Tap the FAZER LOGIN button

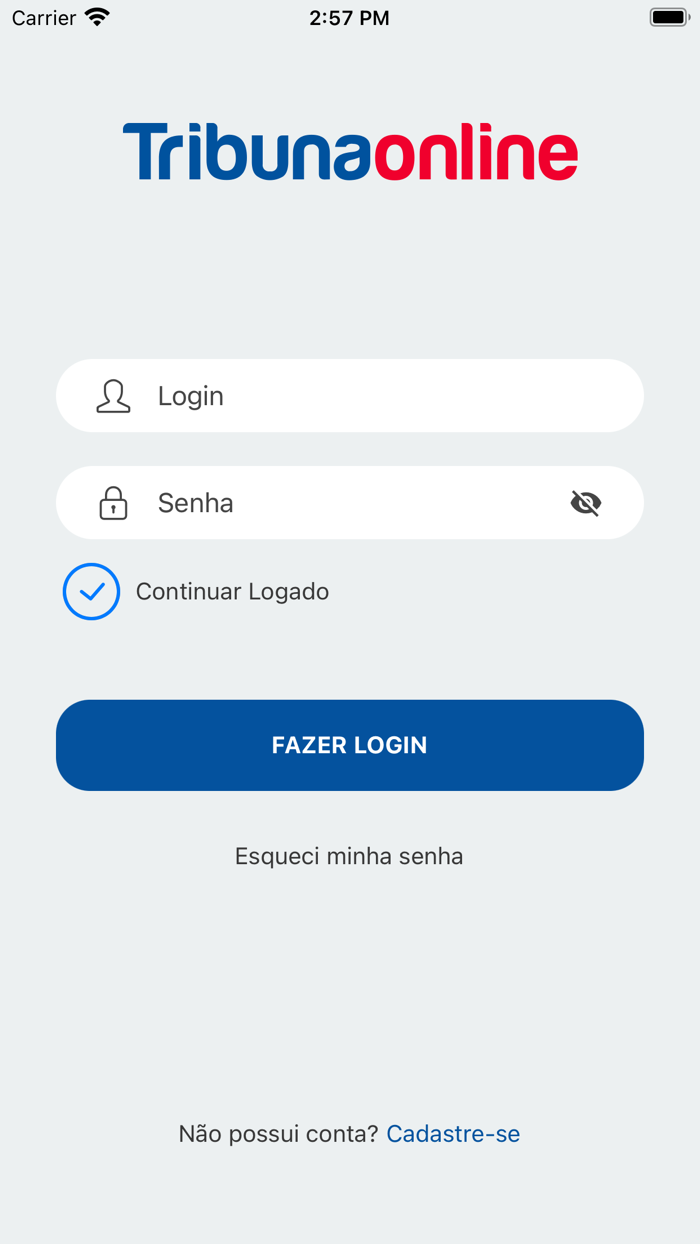[350, 745]
